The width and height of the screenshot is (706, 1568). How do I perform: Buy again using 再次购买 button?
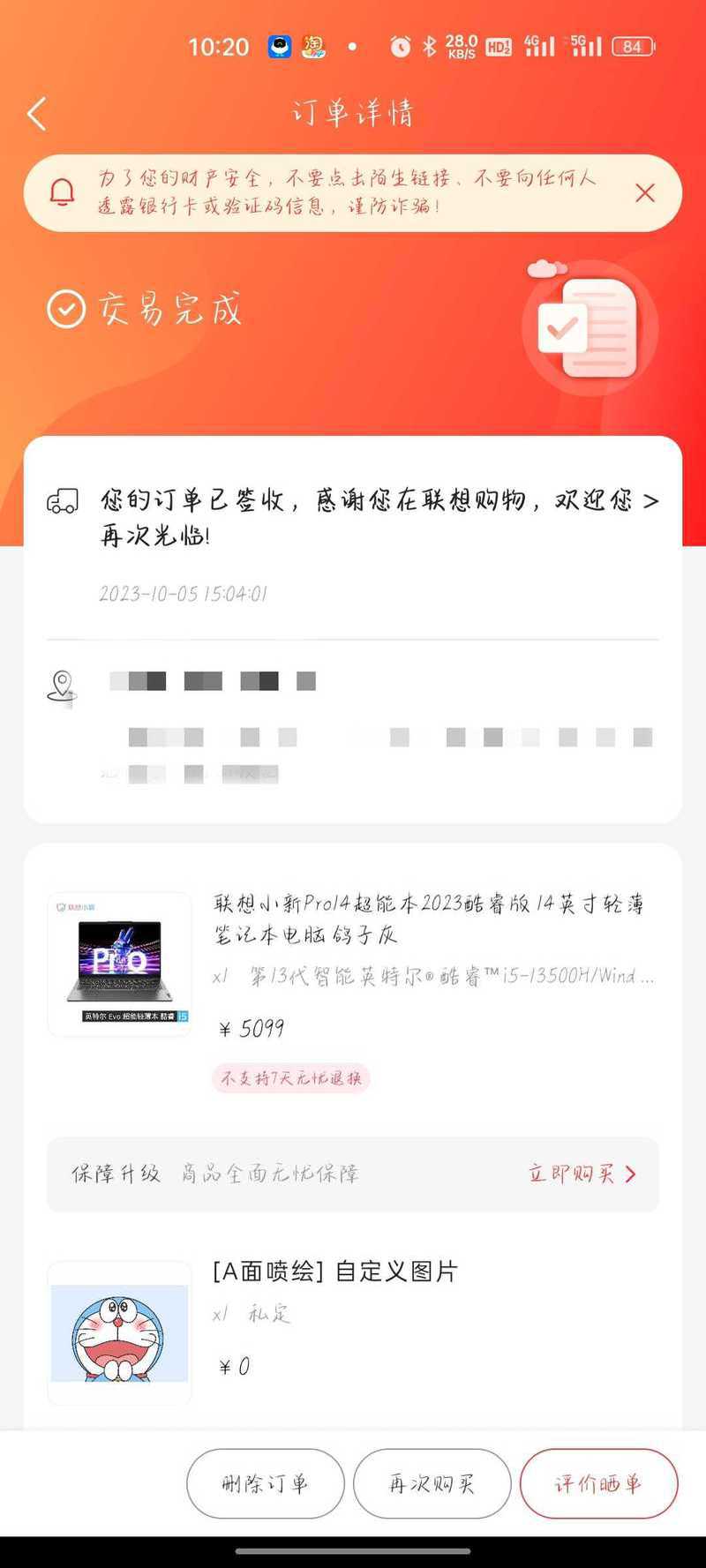tap(432, 1483)
